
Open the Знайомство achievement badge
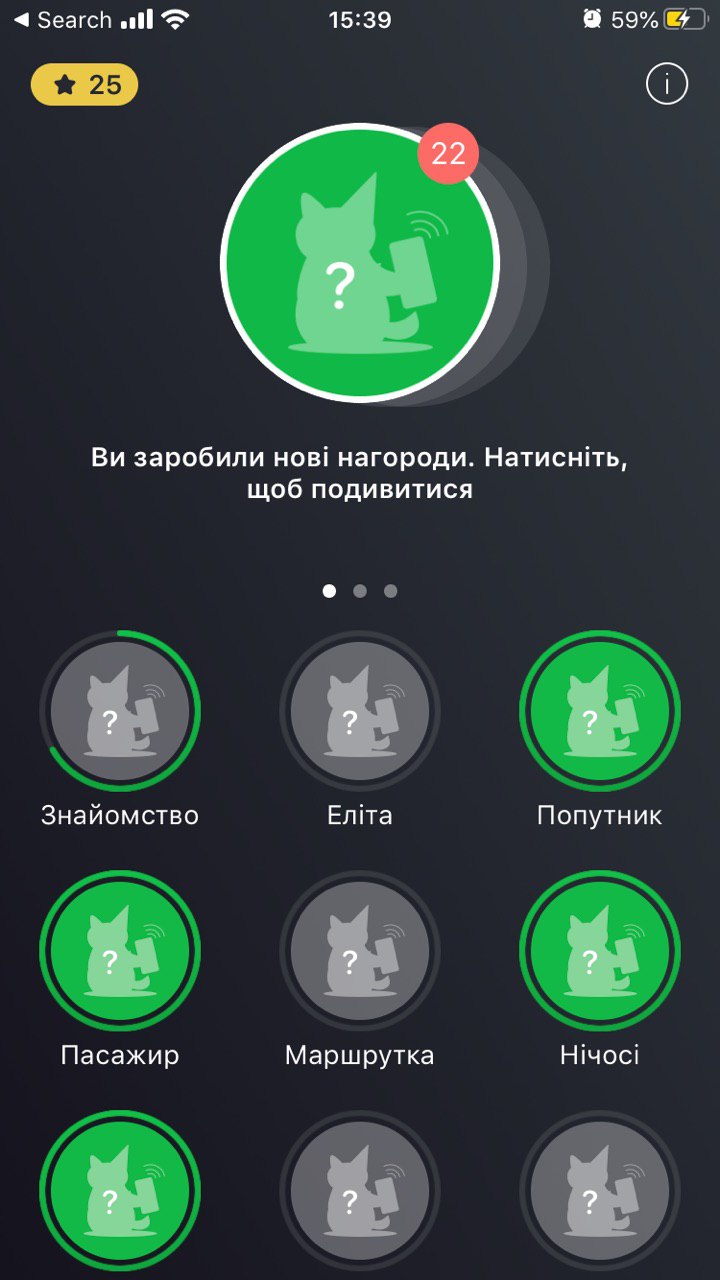pyautogui.click(x=120, y=711)
